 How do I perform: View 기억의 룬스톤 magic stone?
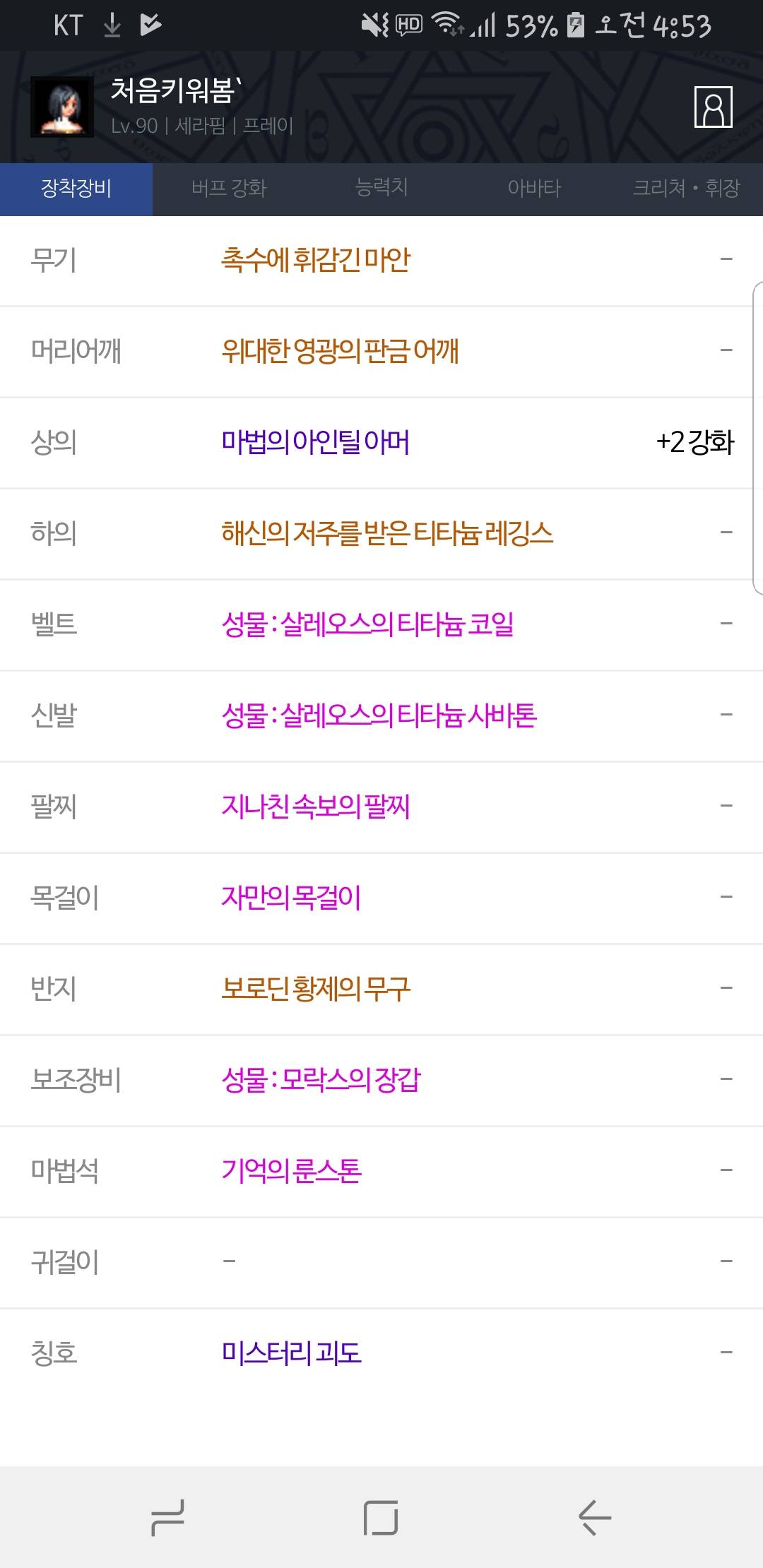290,1171
